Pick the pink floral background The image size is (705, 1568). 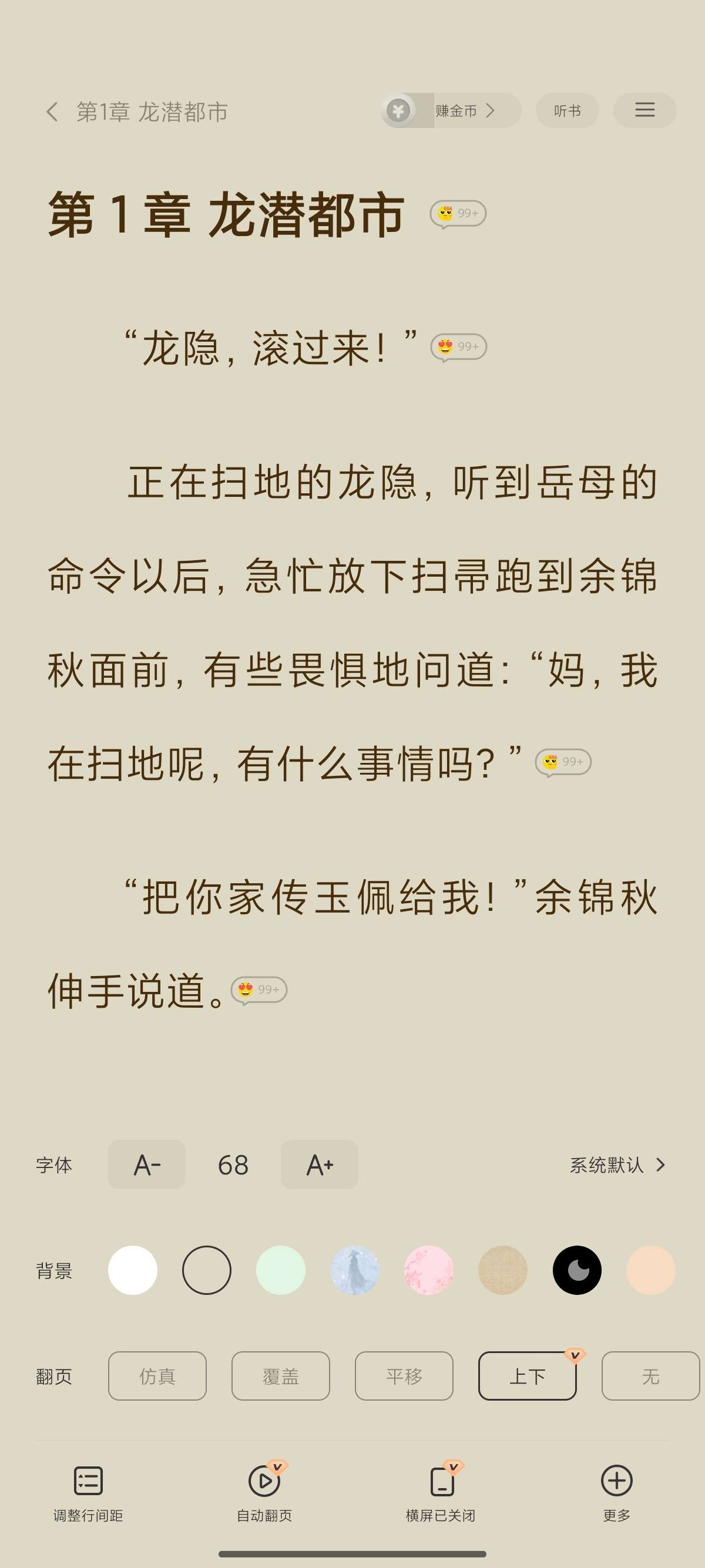tap(429, 1270)
